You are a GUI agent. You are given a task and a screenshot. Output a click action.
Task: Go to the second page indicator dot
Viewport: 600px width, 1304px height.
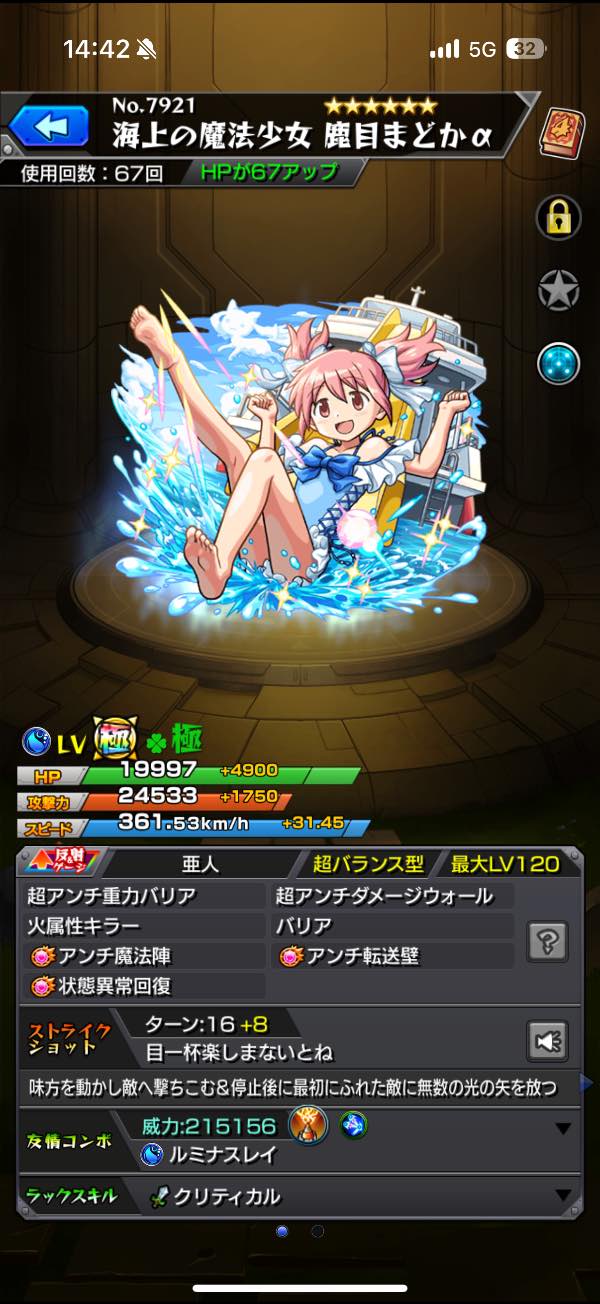point(318,1231)
